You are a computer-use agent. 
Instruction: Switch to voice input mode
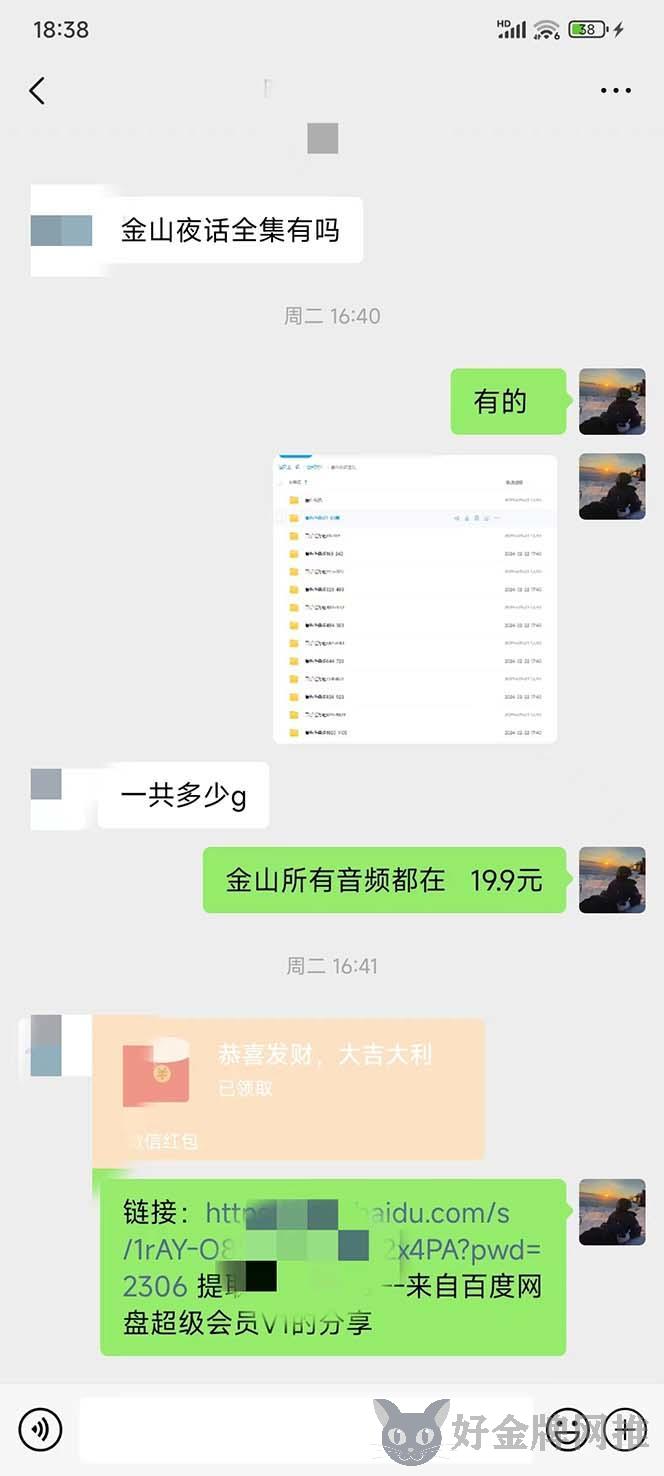click(x=40, y=1430)
